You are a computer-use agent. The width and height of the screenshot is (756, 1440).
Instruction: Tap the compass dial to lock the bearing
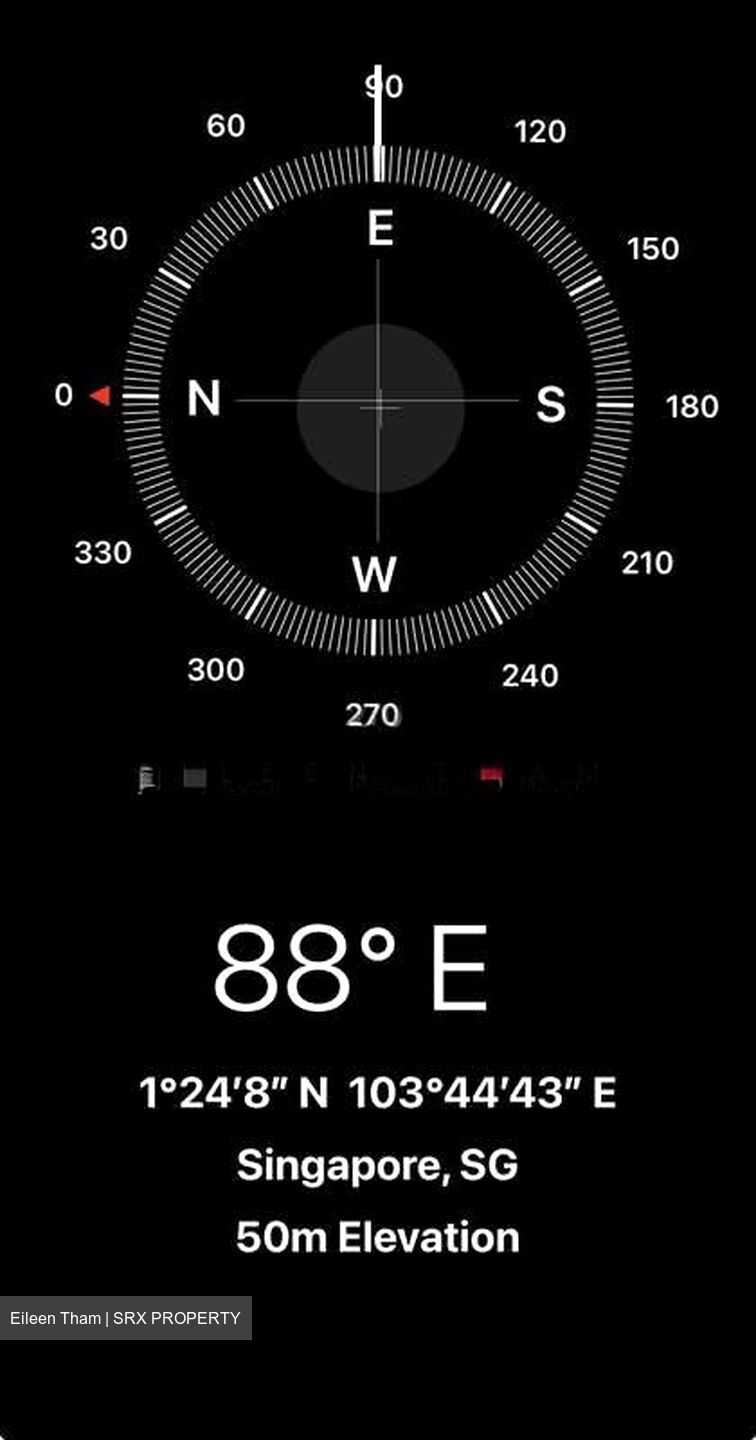[378, 401]
